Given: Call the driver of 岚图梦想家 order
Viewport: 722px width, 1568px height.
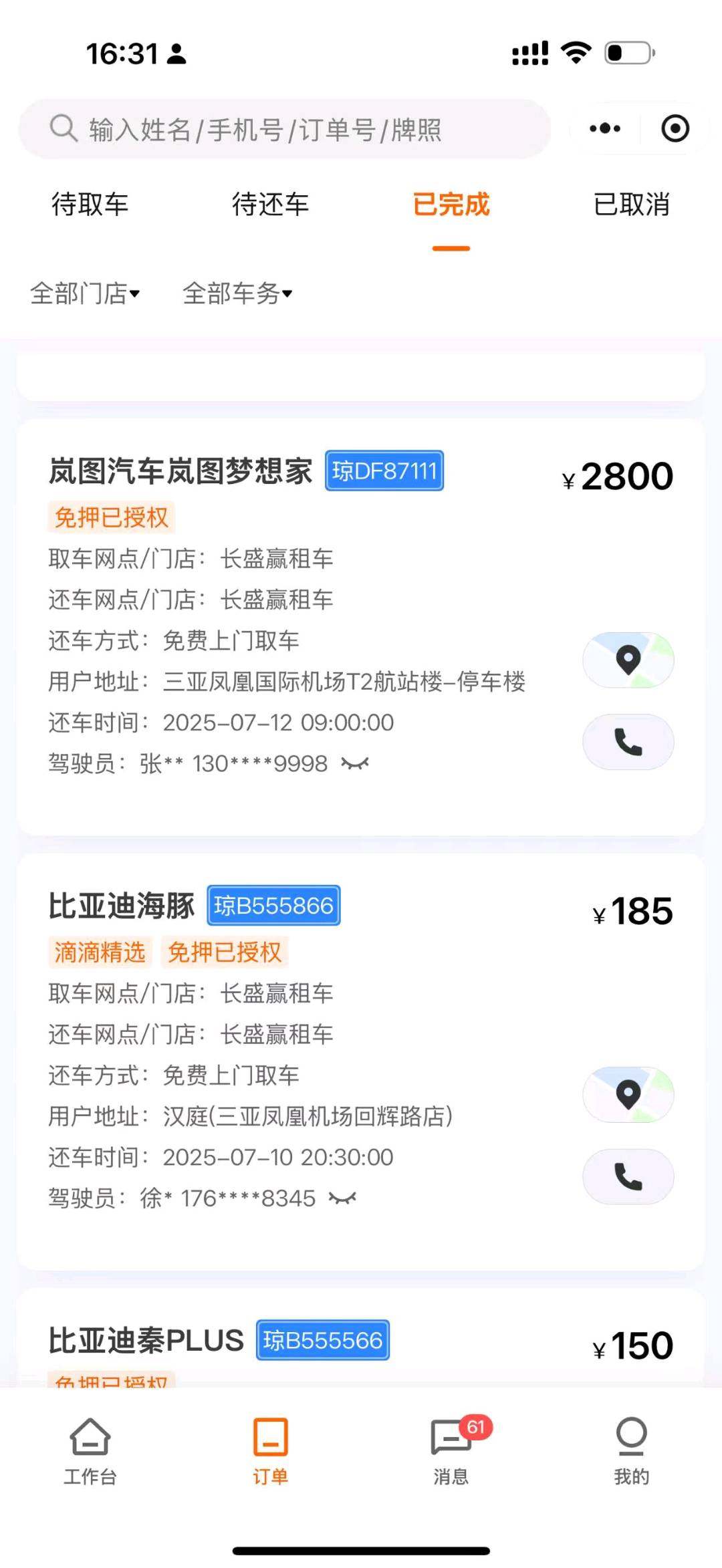Looking at the screenshot, I should coord(628,742).
